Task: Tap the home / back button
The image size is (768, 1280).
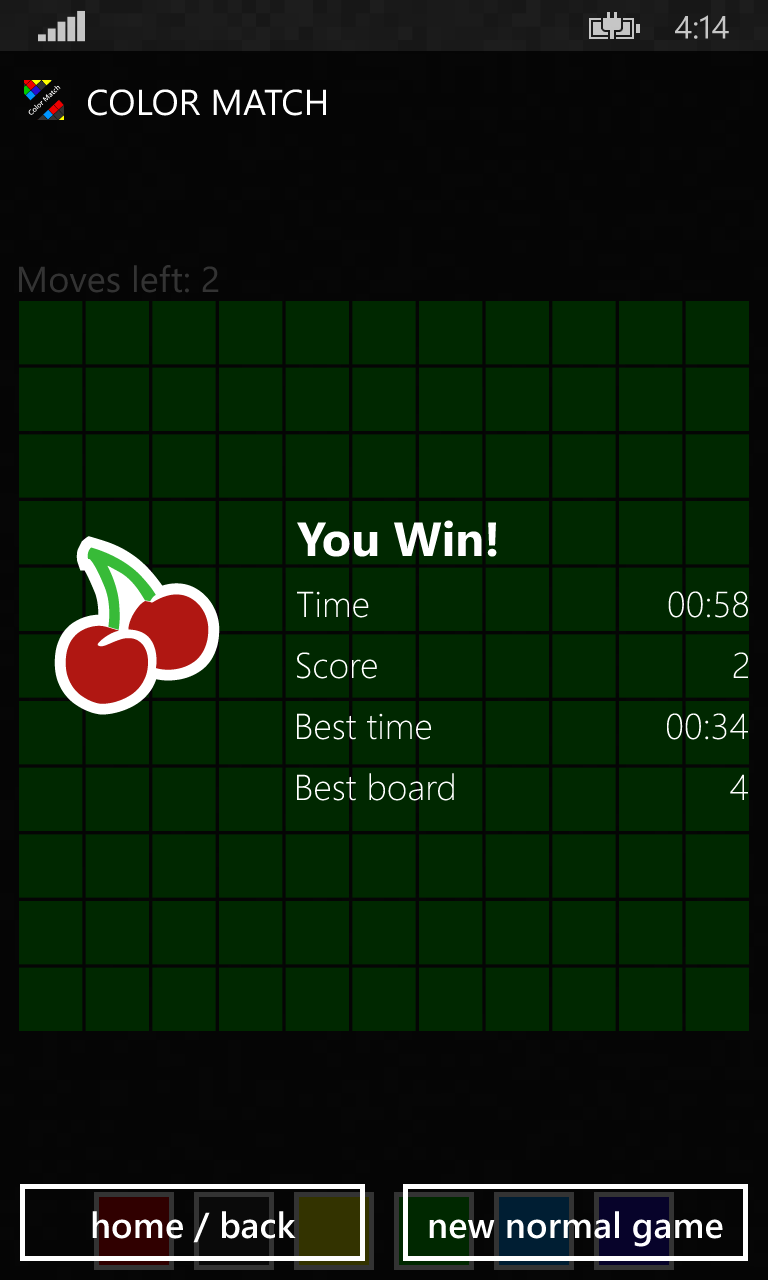Action: 192,1223
